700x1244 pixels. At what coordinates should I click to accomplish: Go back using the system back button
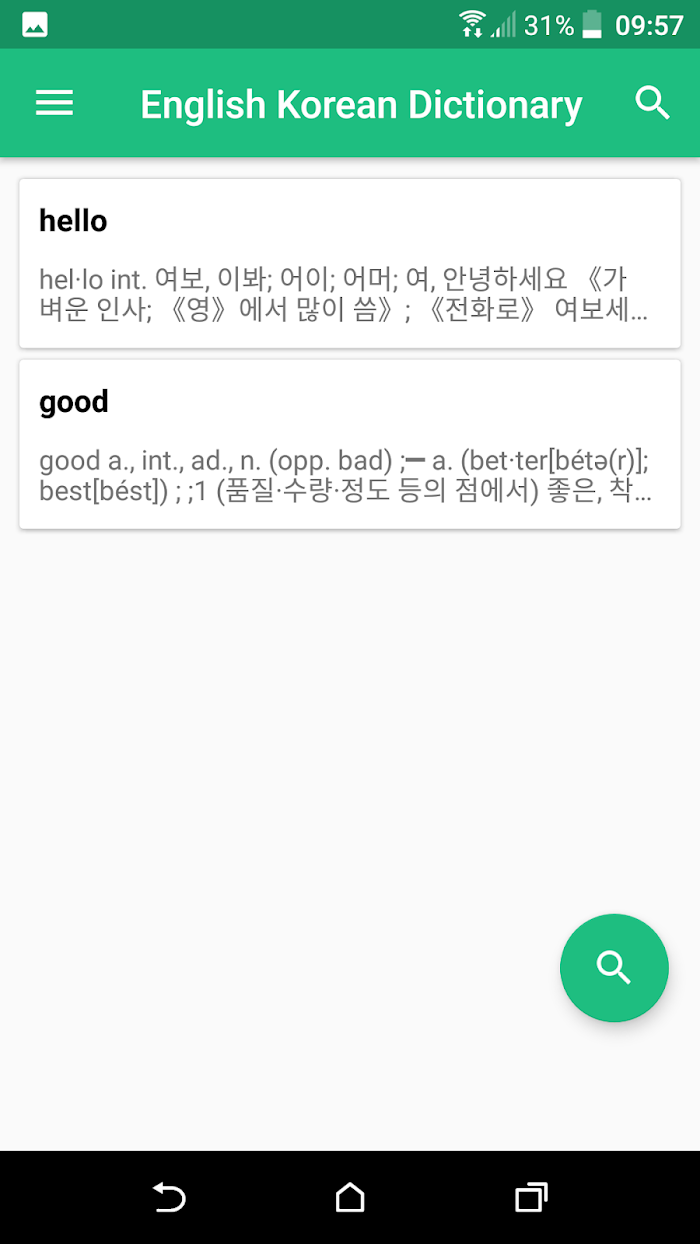pos(169,1197)
